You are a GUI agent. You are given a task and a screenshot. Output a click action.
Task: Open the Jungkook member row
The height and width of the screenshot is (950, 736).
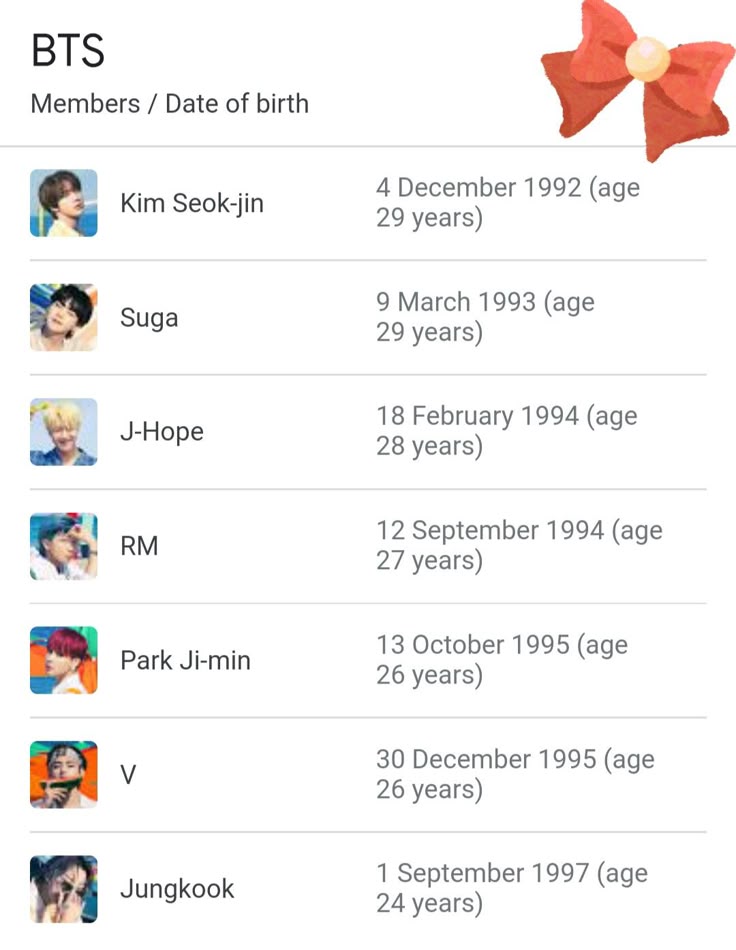[x=177, y=888]
